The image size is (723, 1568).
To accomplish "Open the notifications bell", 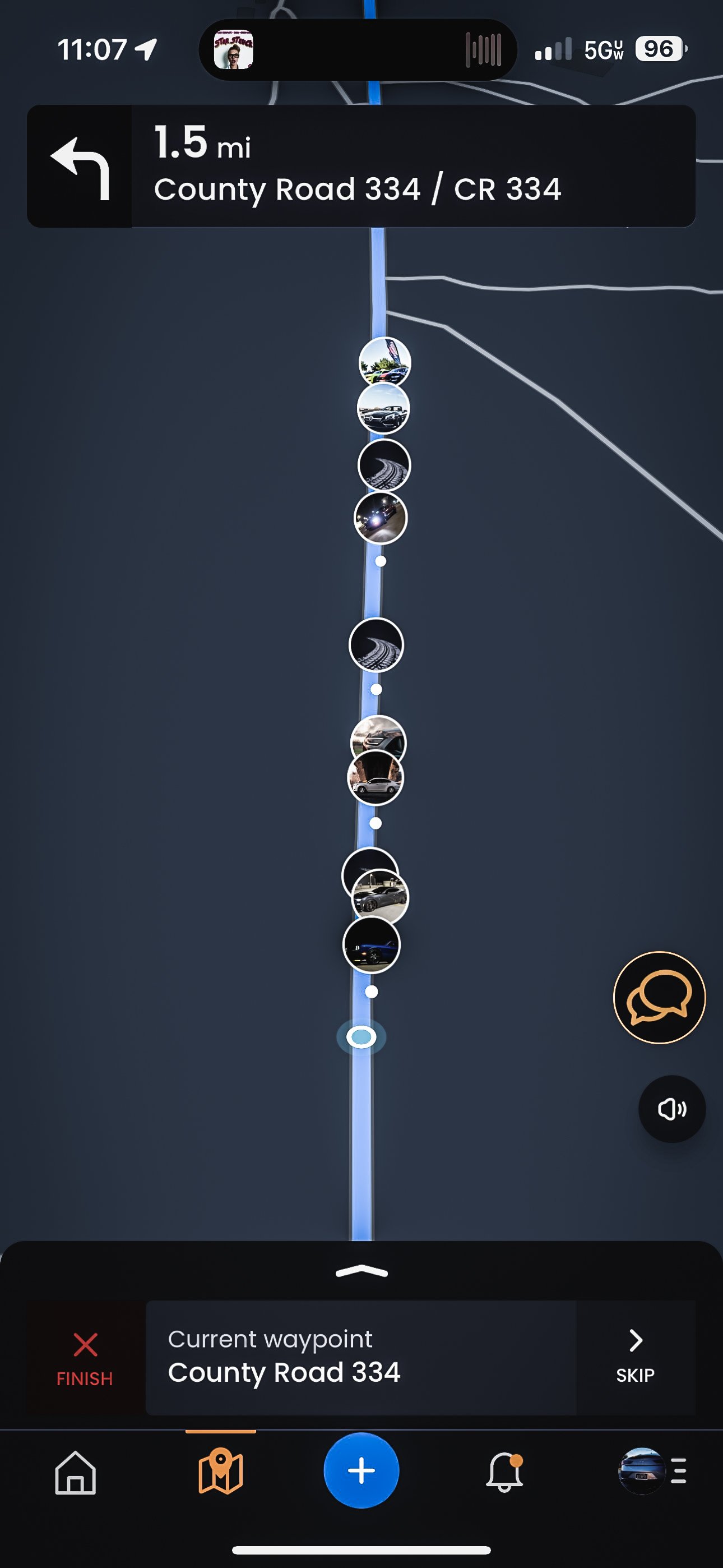I will point(504,1472).
